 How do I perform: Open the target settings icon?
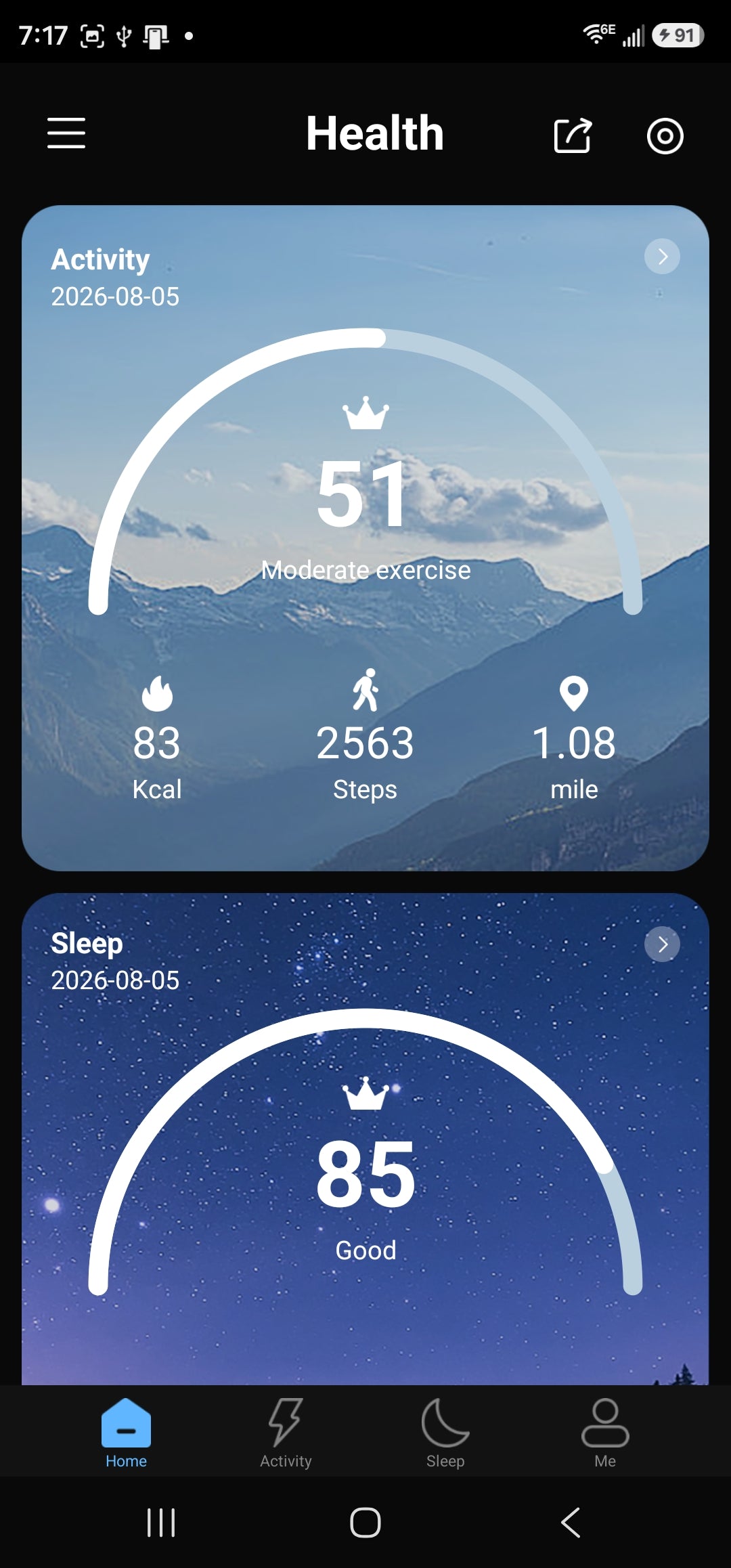[x=665, y=136]
